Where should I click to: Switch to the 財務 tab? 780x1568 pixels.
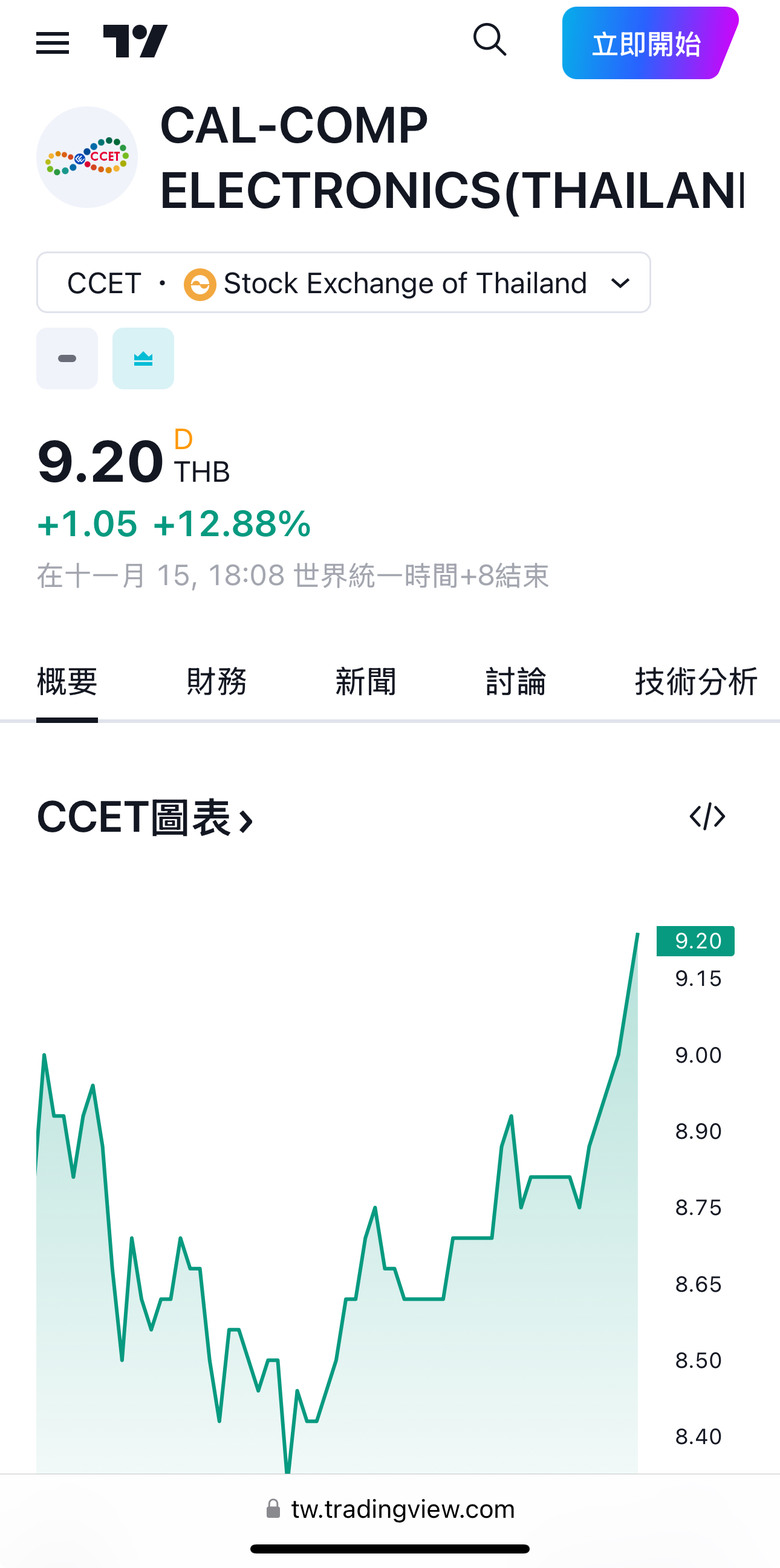point(216,682)
